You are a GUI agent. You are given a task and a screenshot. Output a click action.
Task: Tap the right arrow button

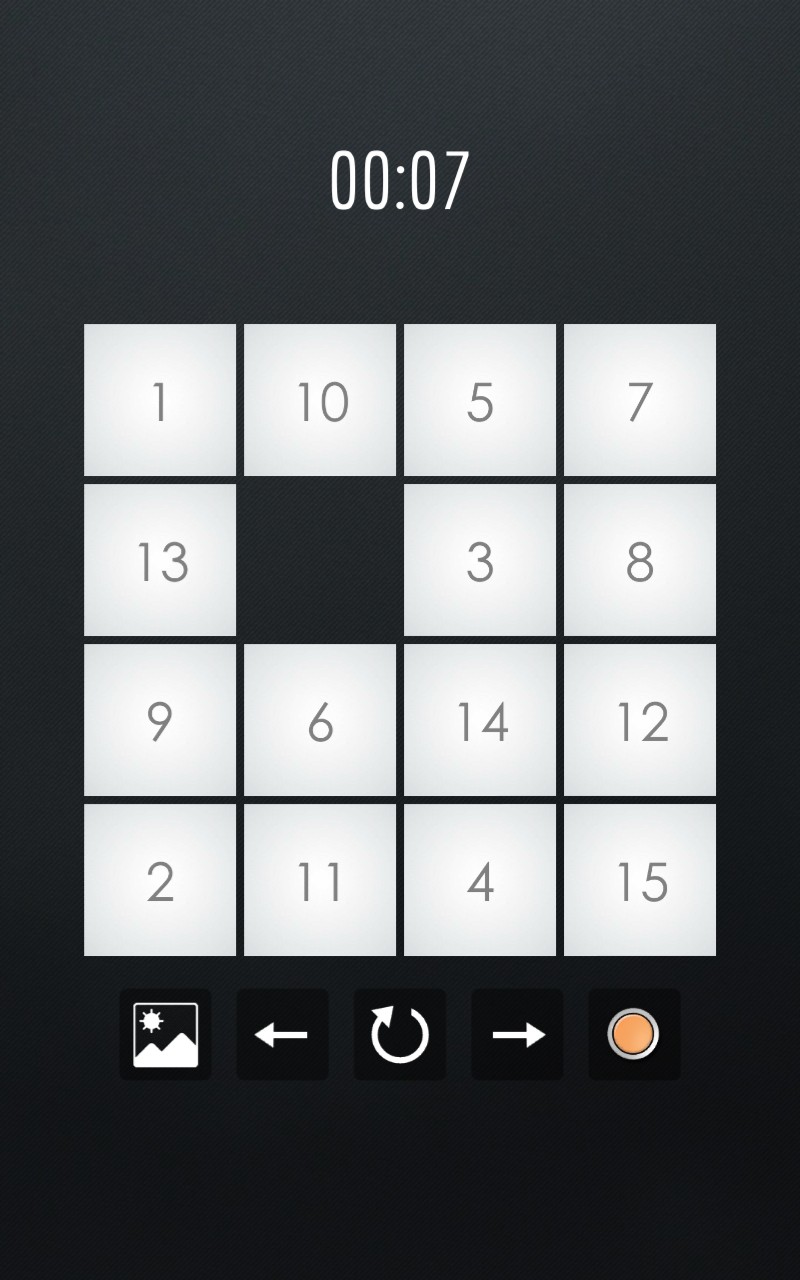[517, 1034]
